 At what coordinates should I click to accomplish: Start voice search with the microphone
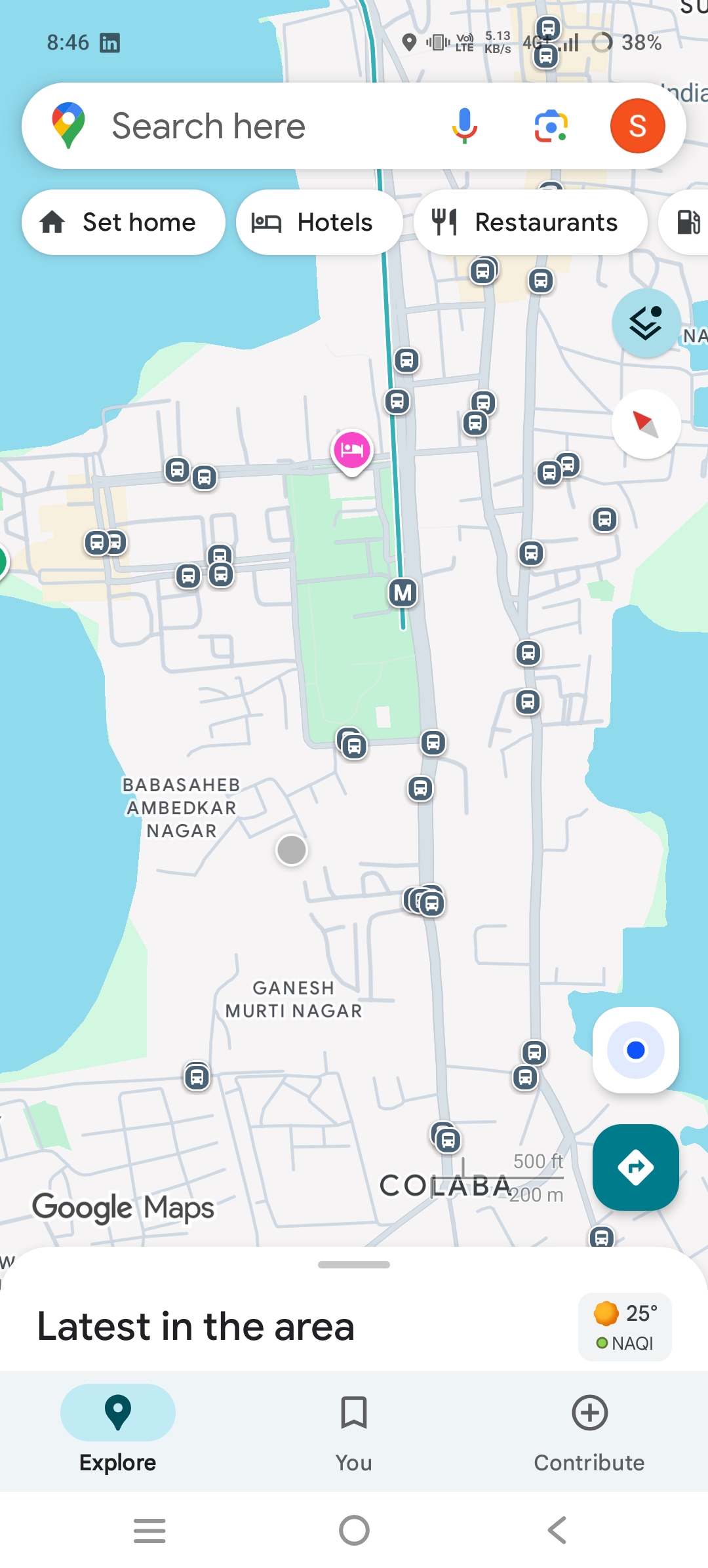(x=464, y=126)
